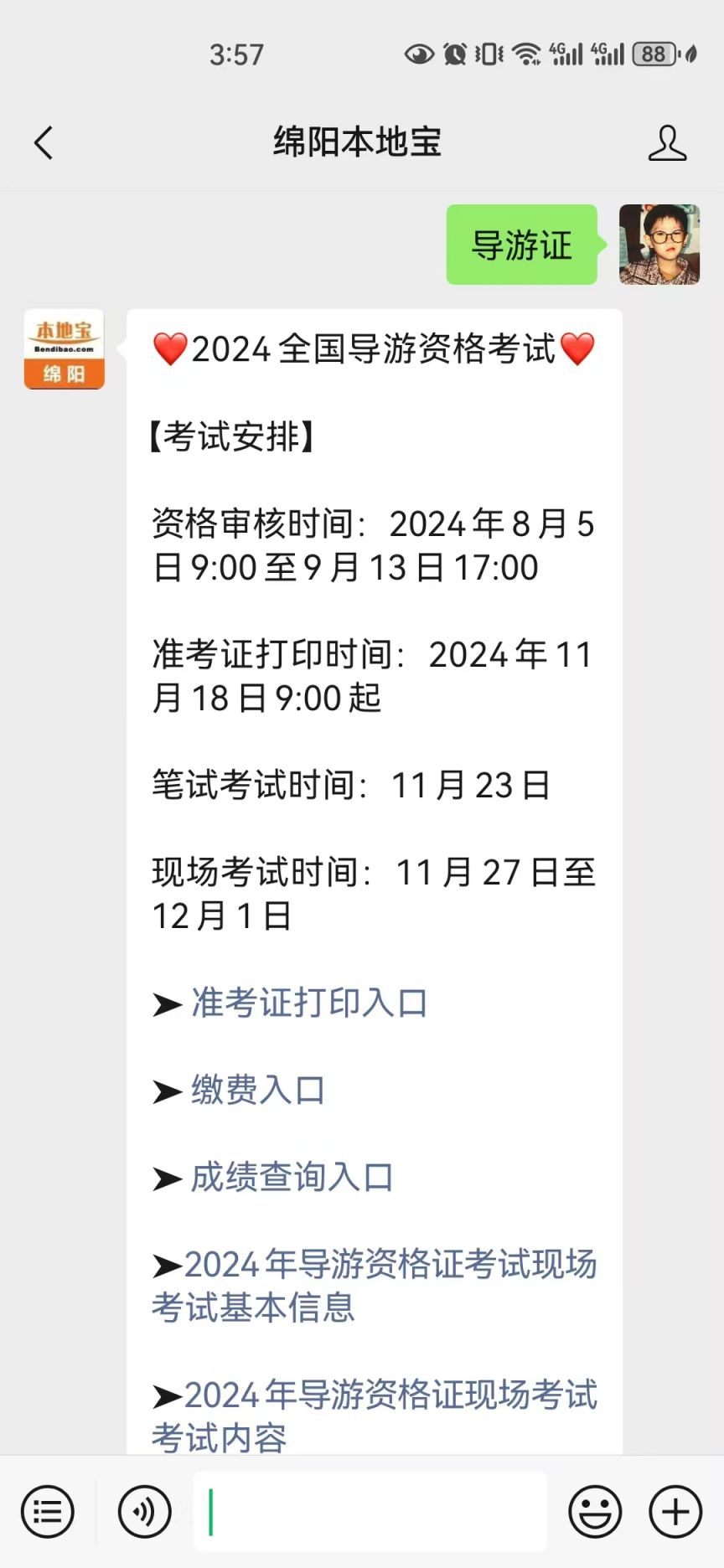This screenshot has width=724, height=1568.
Task: Open the plus attachments menu
Action: click(x=675, y=1512)
